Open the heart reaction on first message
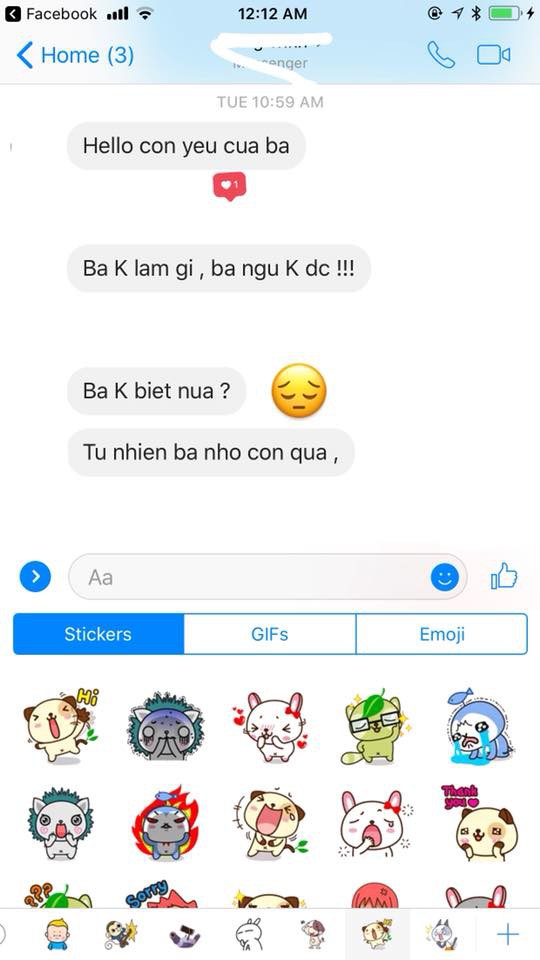This screenshot has height=960, width=540. (230, 187)
